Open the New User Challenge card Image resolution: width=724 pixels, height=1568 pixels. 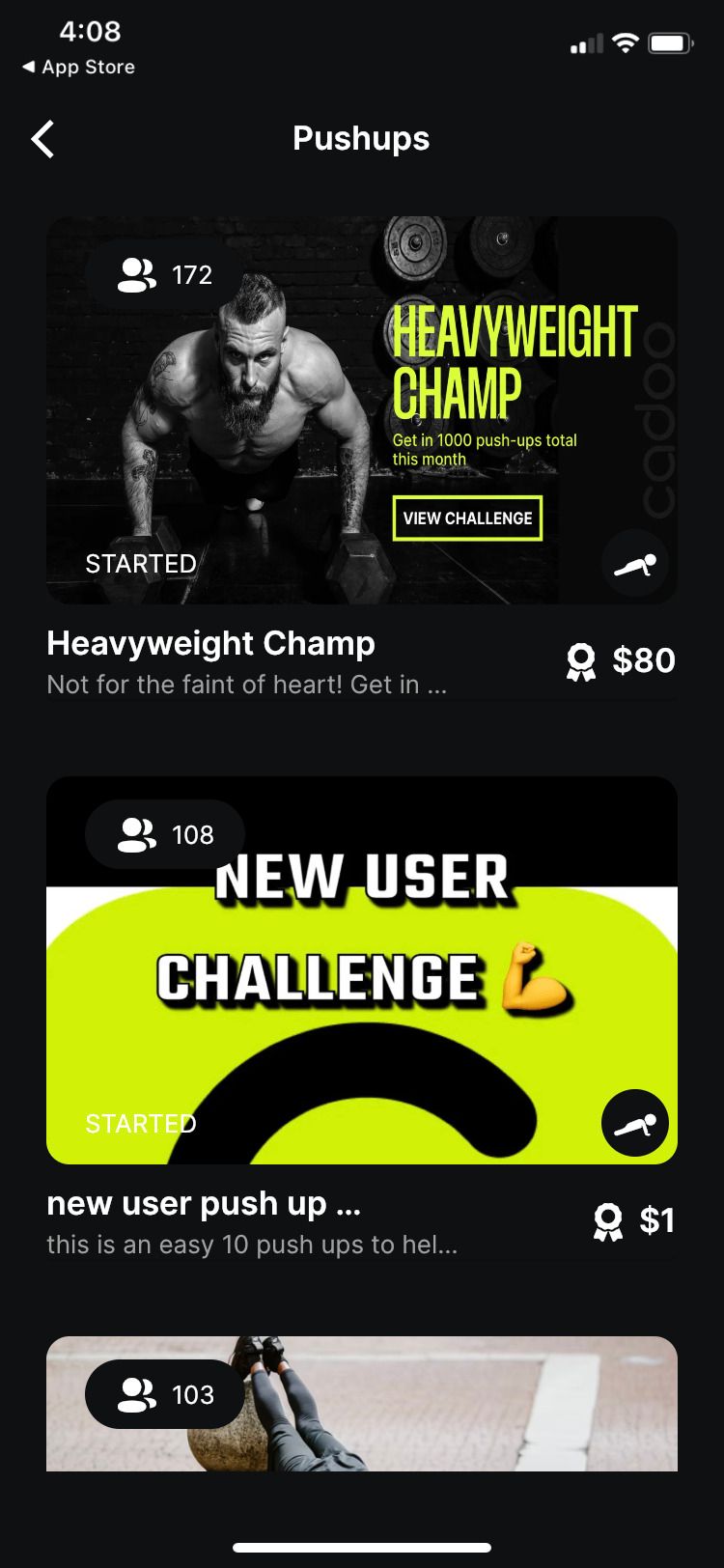(x=361, y=970)
